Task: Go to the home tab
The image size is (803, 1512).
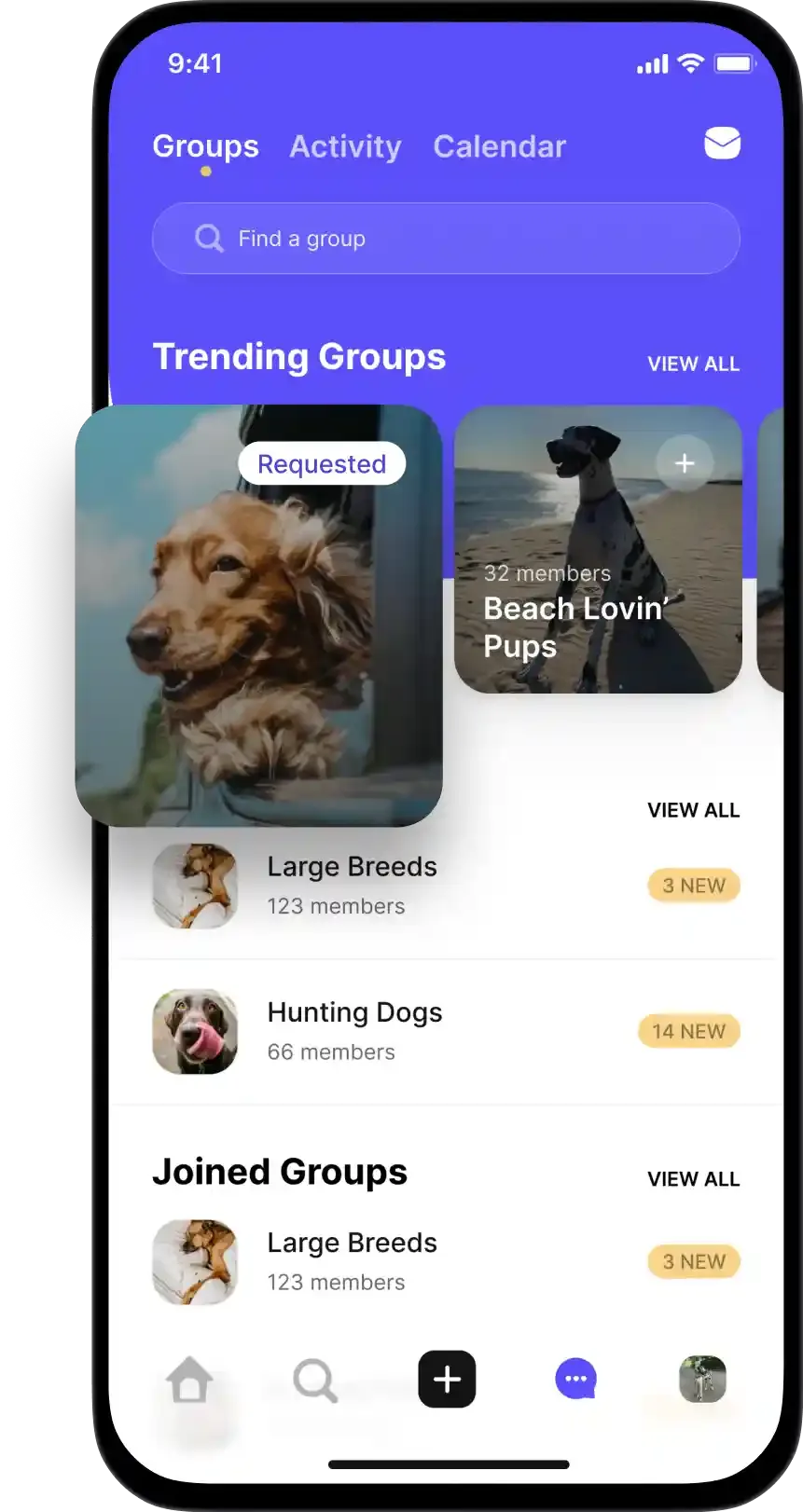Action: (189, 1380)
